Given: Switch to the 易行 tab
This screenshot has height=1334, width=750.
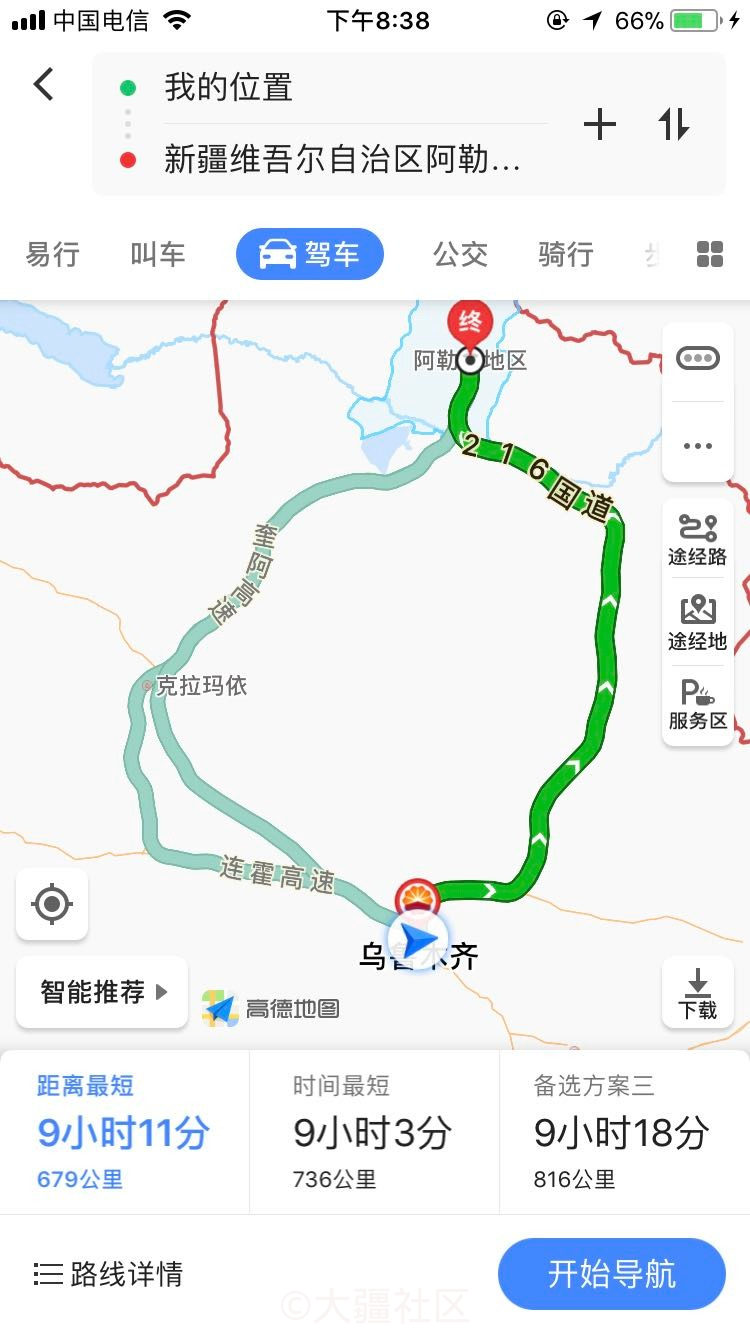Looking at the screenshot, I should (x=52, y=254).
